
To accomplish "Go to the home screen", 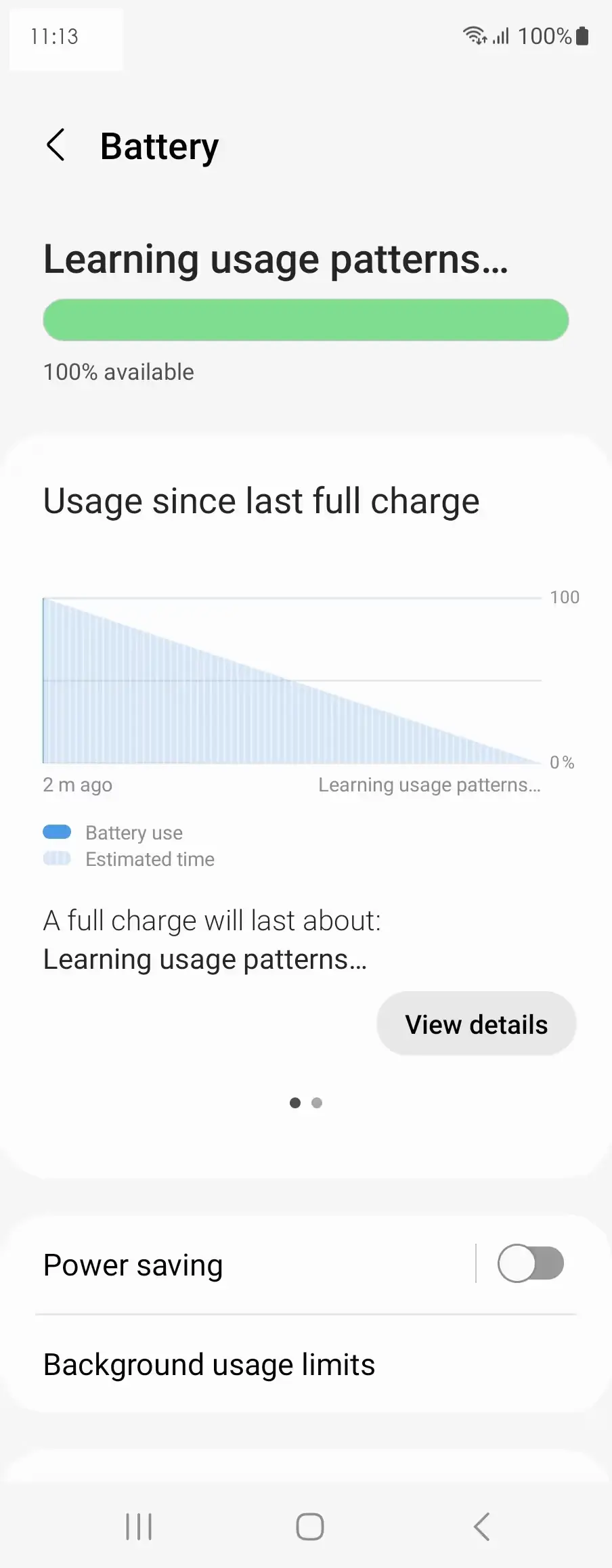I will point(310,1527).
